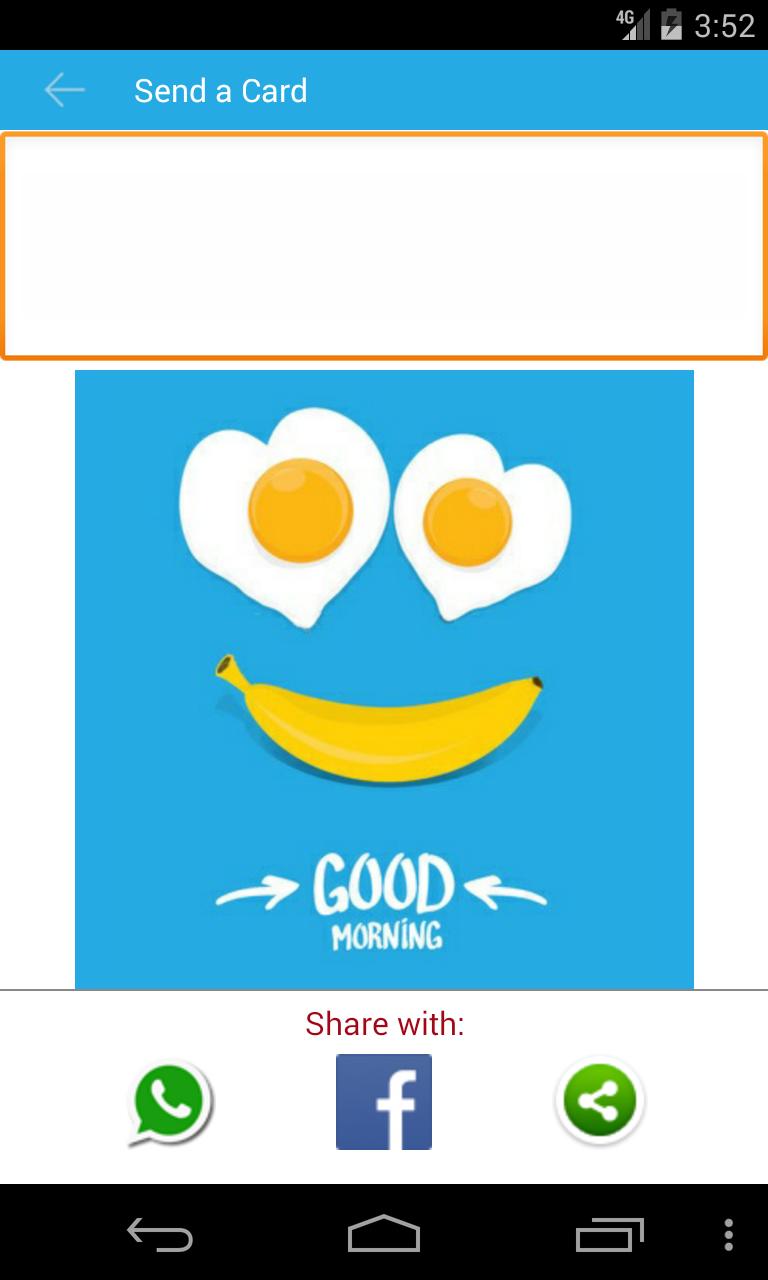This screenshot has width=768, height=1280.
Task: Tap the system home button
Action: (384, 1234)
